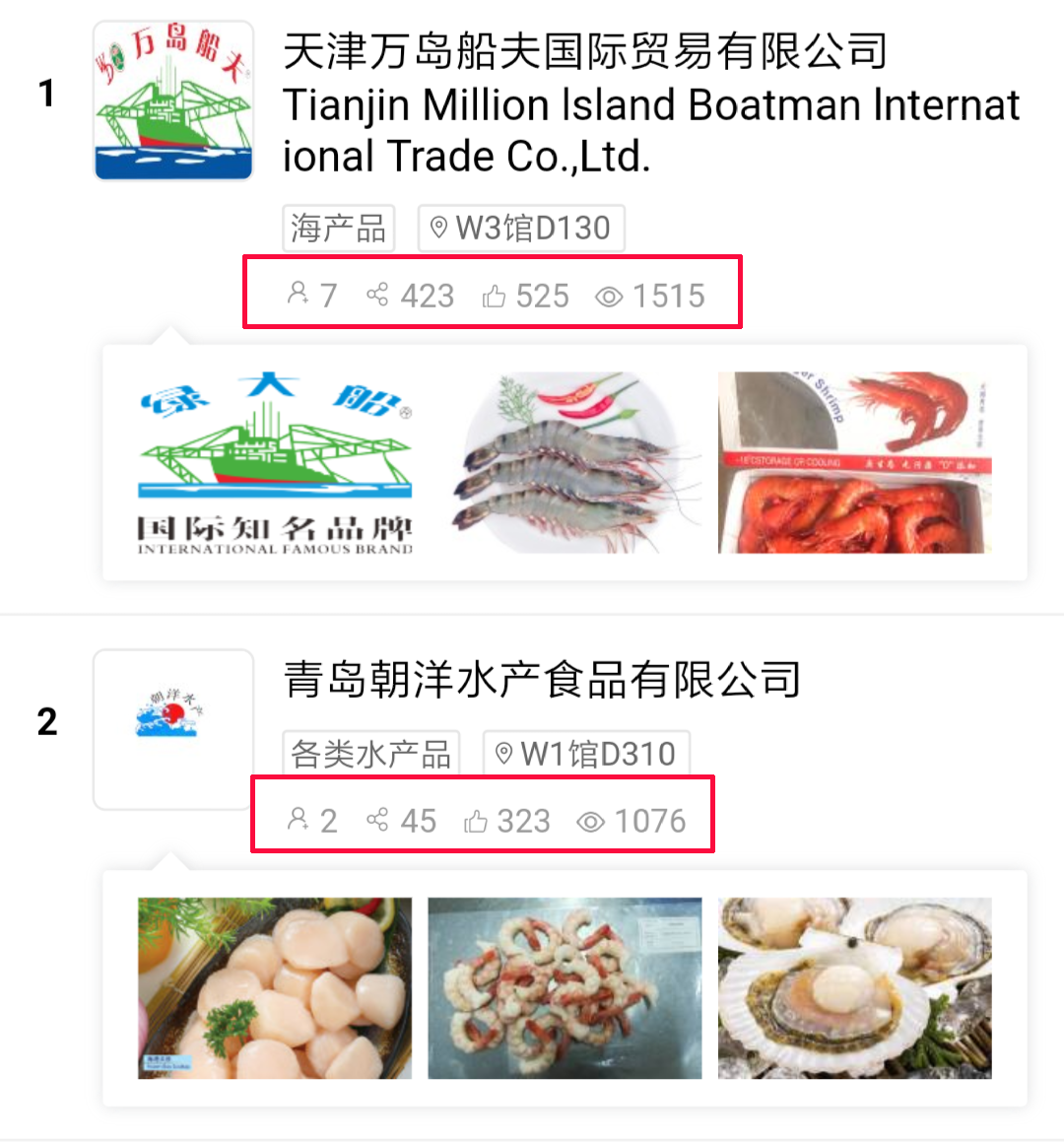The image size is (1064, 1143).
Task: Open booth location W1馆D310
Action: (x=587, y=752)
